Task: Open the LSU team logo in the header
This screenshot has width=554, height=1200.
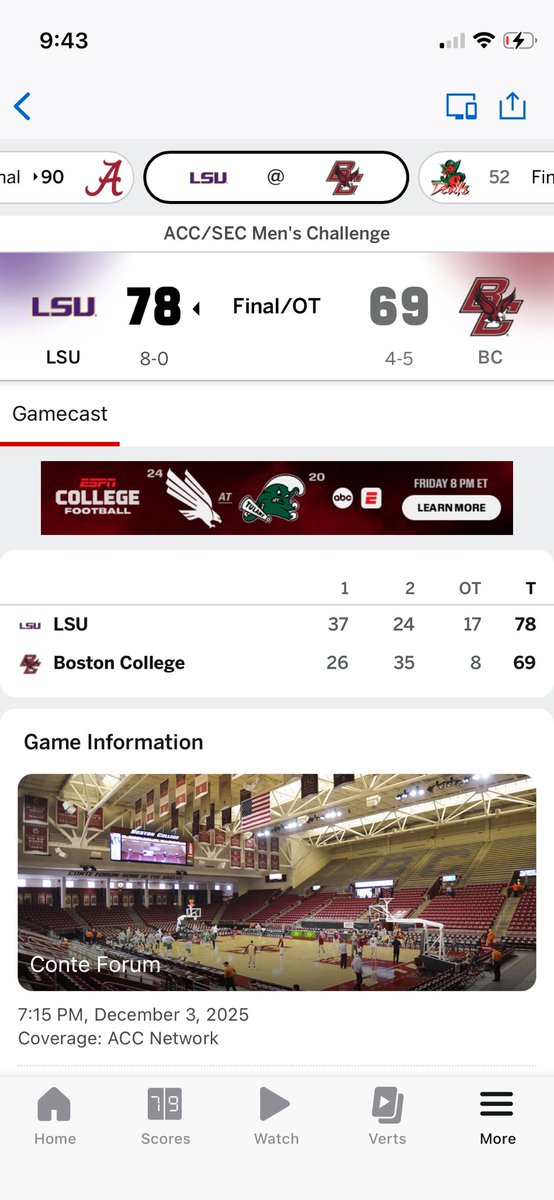Action: pyautogui.click(x=63, y=307)
